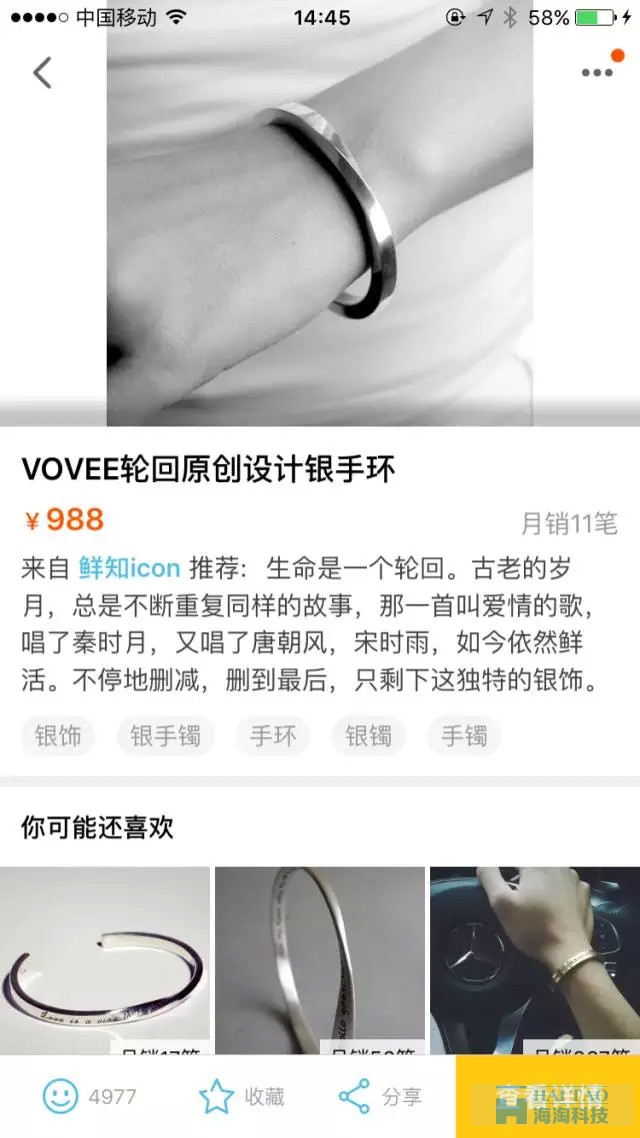Screen dimensions: 640x1138
Task: Open the steering wheel gold bracelet recommendation
Action: pos(535,960)
